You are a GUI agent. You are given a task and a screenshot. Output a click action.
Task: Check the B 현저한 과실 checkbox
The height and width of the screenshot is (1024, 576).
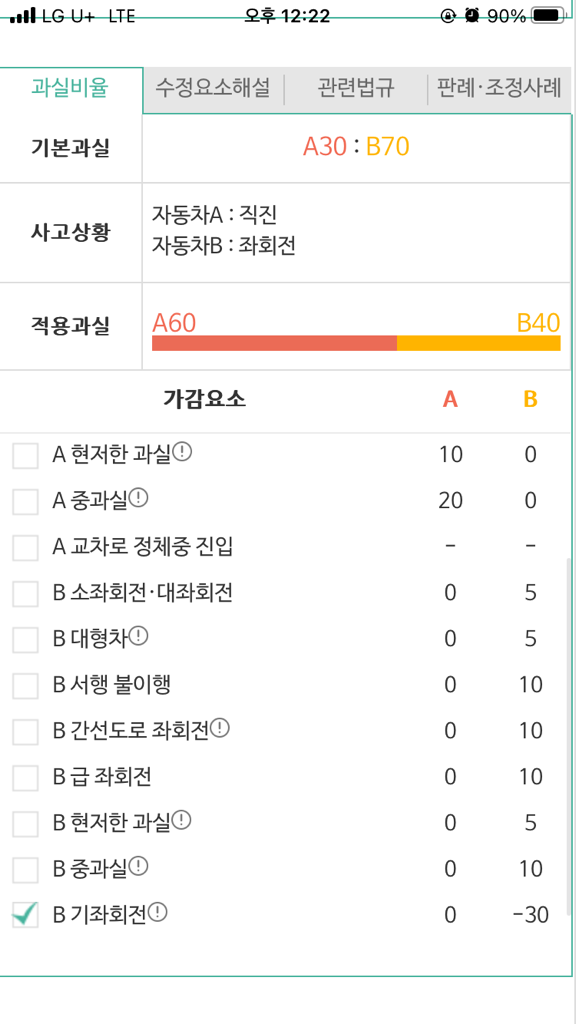point(25,824)
